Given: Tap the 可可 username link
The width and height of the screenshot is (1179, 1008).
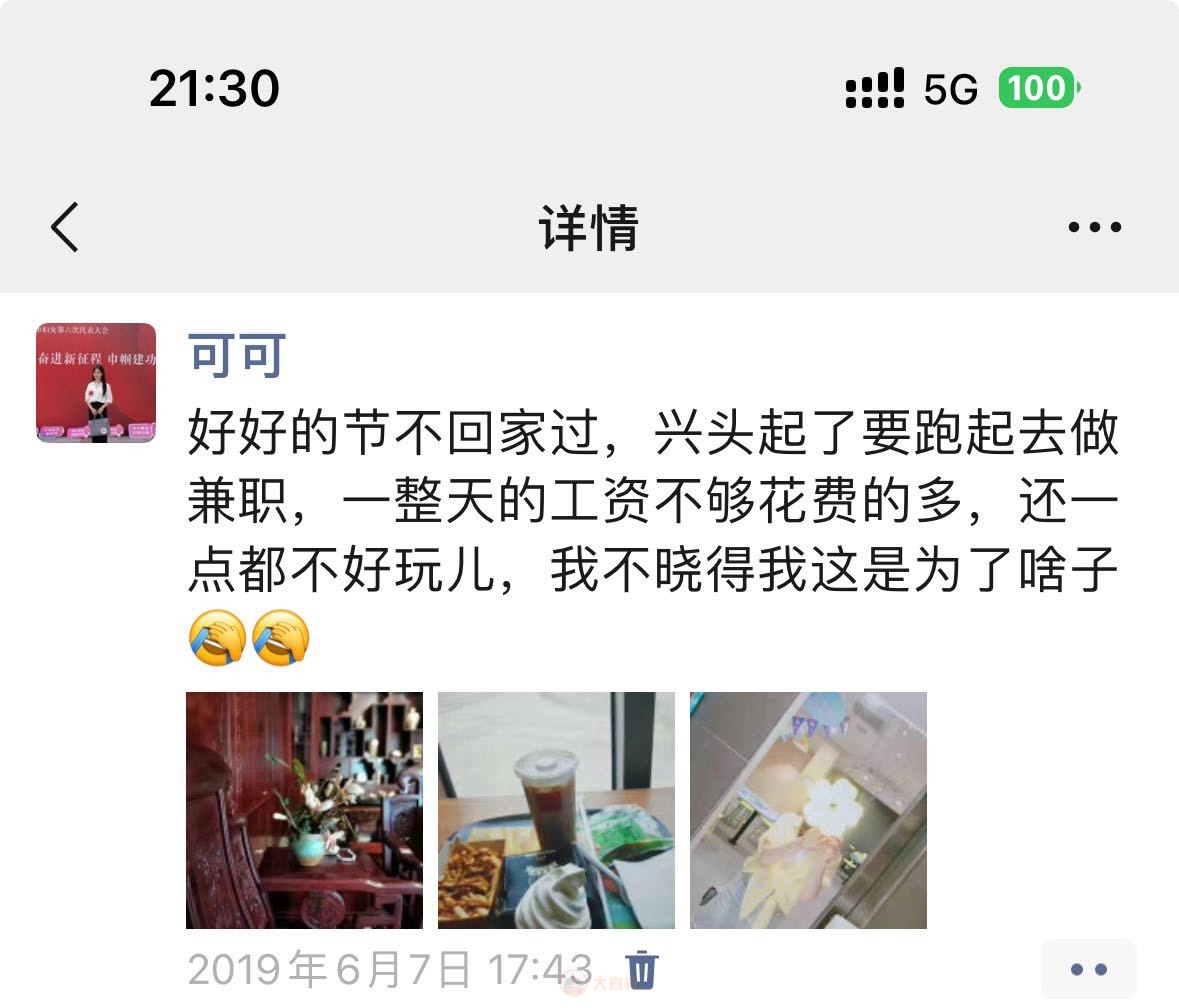Looking at the screenshot, I should click(237, 356).
